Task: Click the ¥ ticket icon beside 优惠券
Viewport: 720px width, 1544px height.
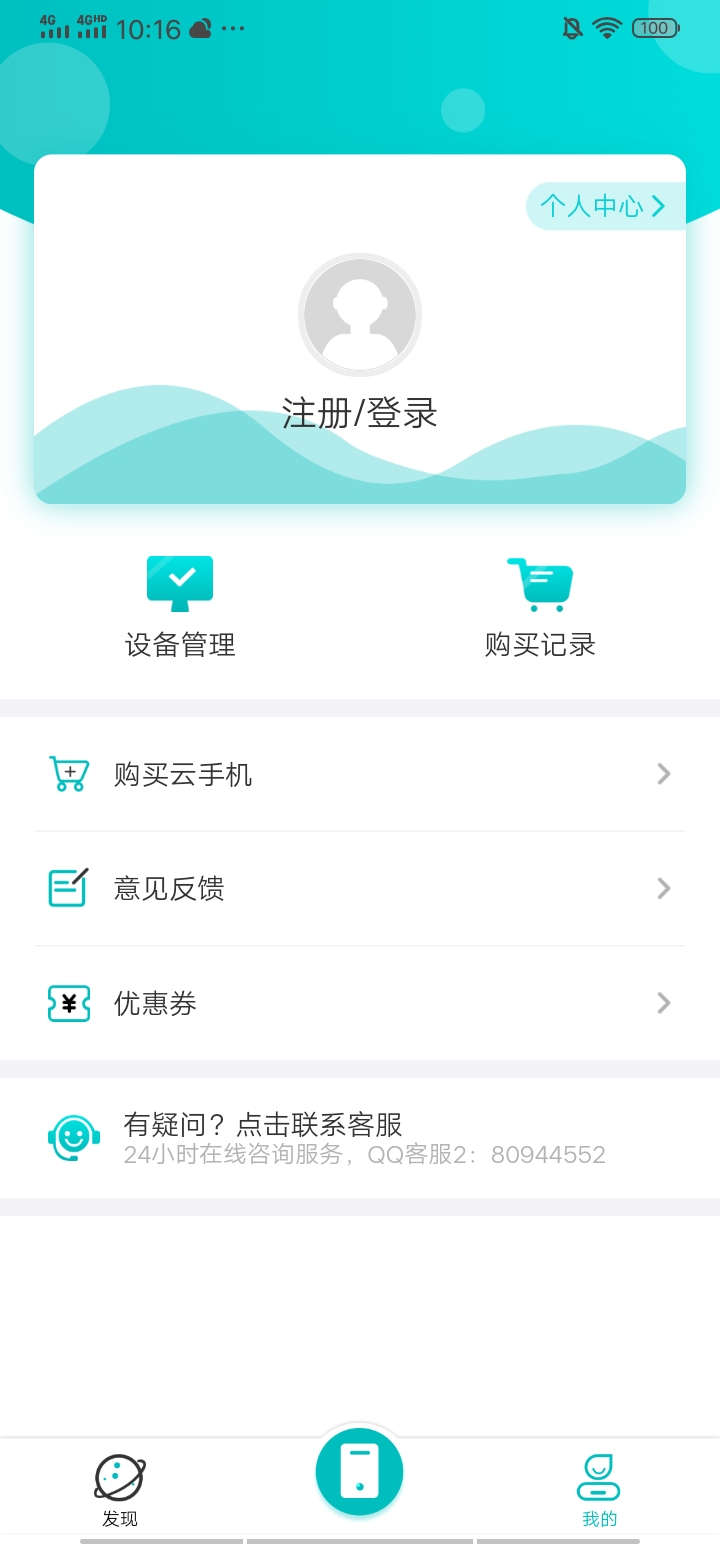Action: pyautogui.click(x=66, y=1003)
